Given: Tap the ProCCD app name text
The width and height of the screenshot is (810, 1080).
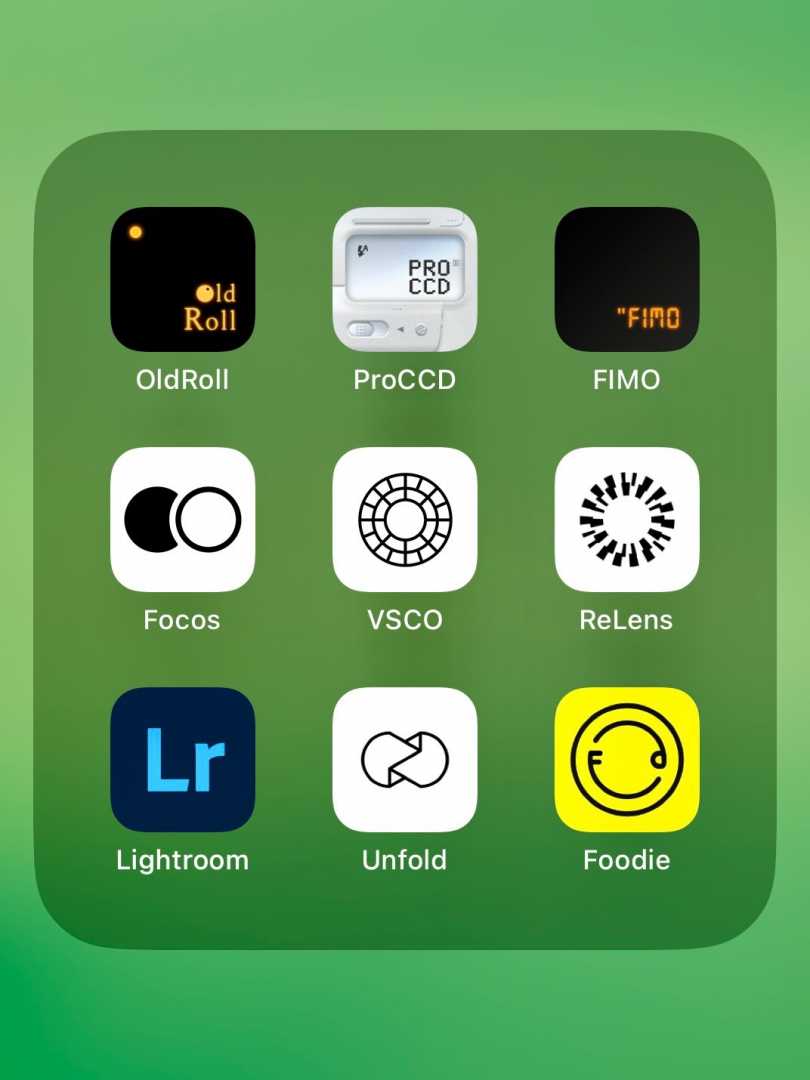Looking at the screenshot, I should coord(404,380).
